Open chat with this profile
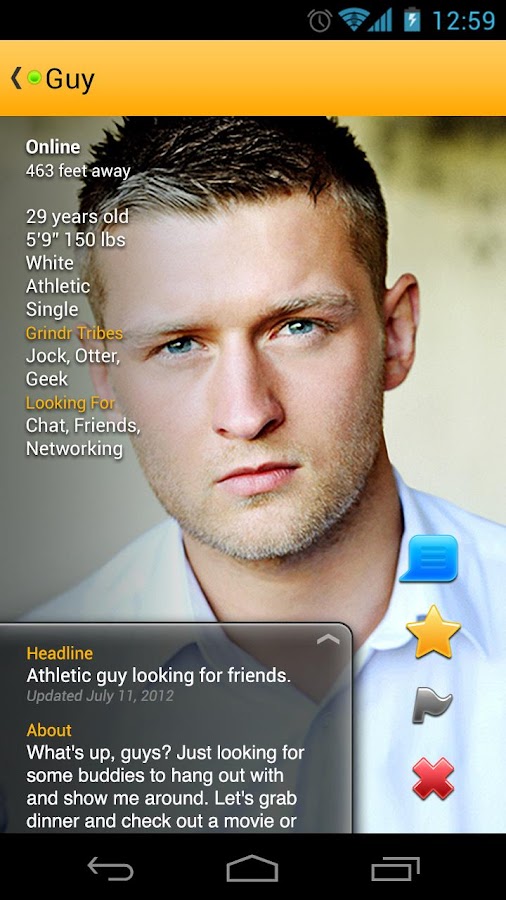This screenshot has width=506, height=900. [430, 558]
